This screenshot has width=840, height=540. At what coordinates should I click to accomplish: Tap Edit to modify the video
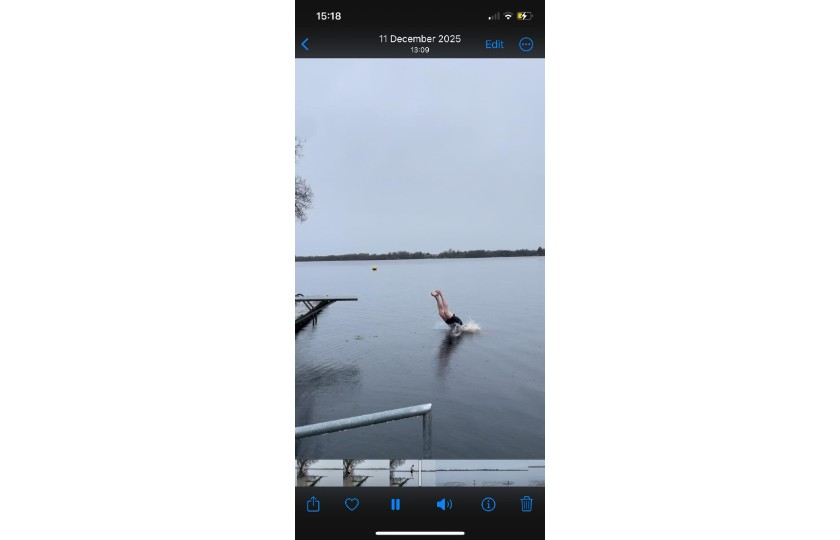pos(494,44)
